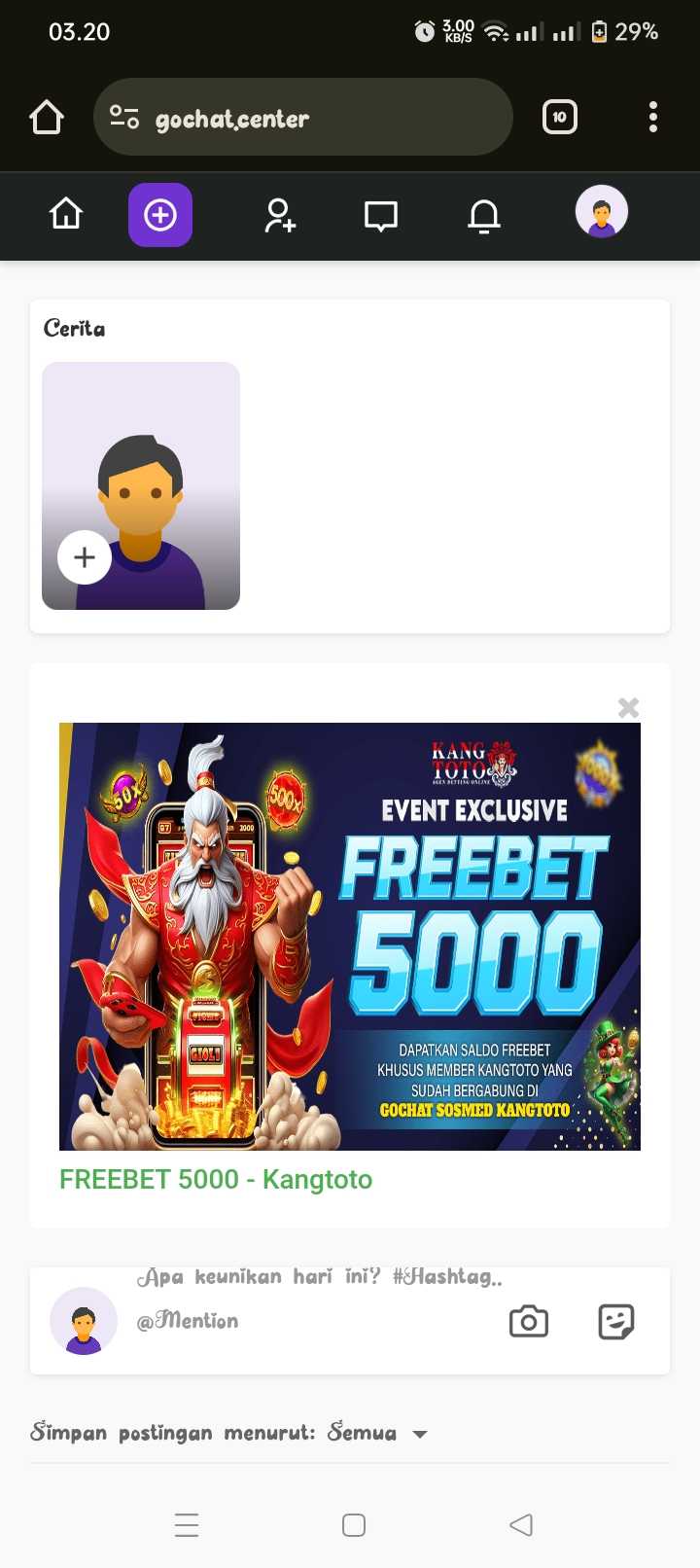Viewport: 700px width, 1568px height.
Task: Tap the post composer text field
Action: pos(311,1300)
